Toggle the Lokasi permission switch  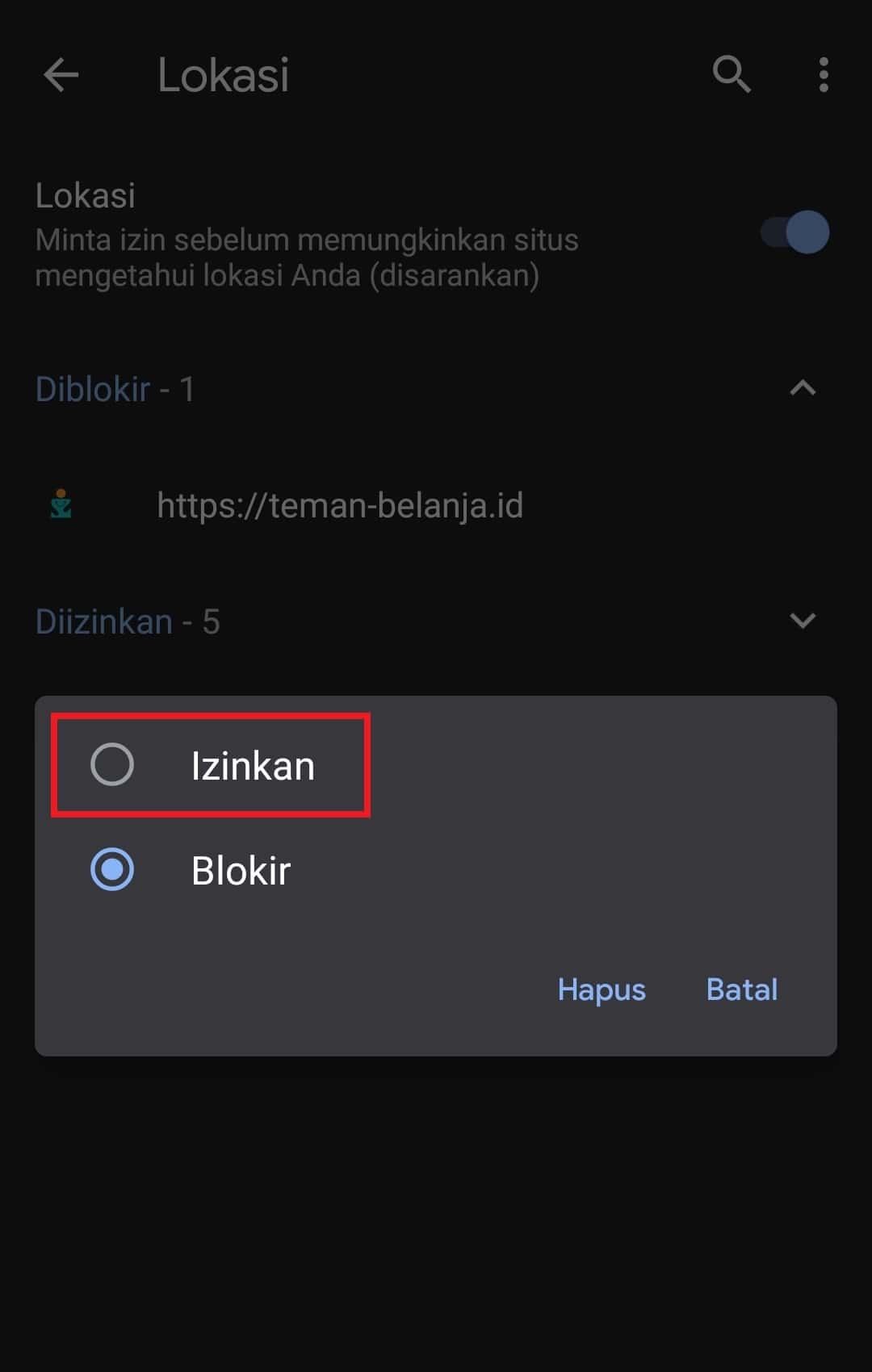pyautogui.click(x=795, y=233)
